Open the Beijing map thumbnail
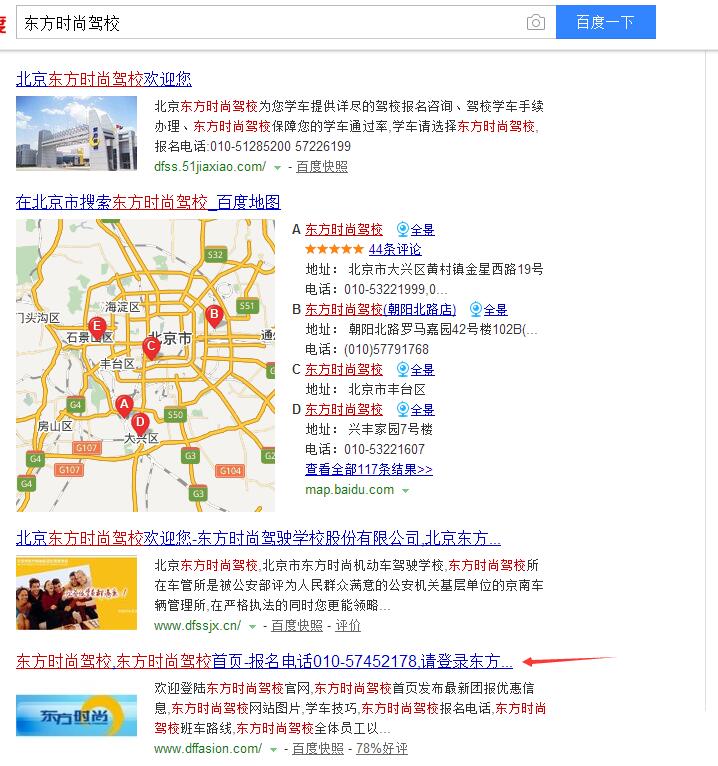Image resolution: width=718 pixels, height=766 pixels. (x=145, y=365)
